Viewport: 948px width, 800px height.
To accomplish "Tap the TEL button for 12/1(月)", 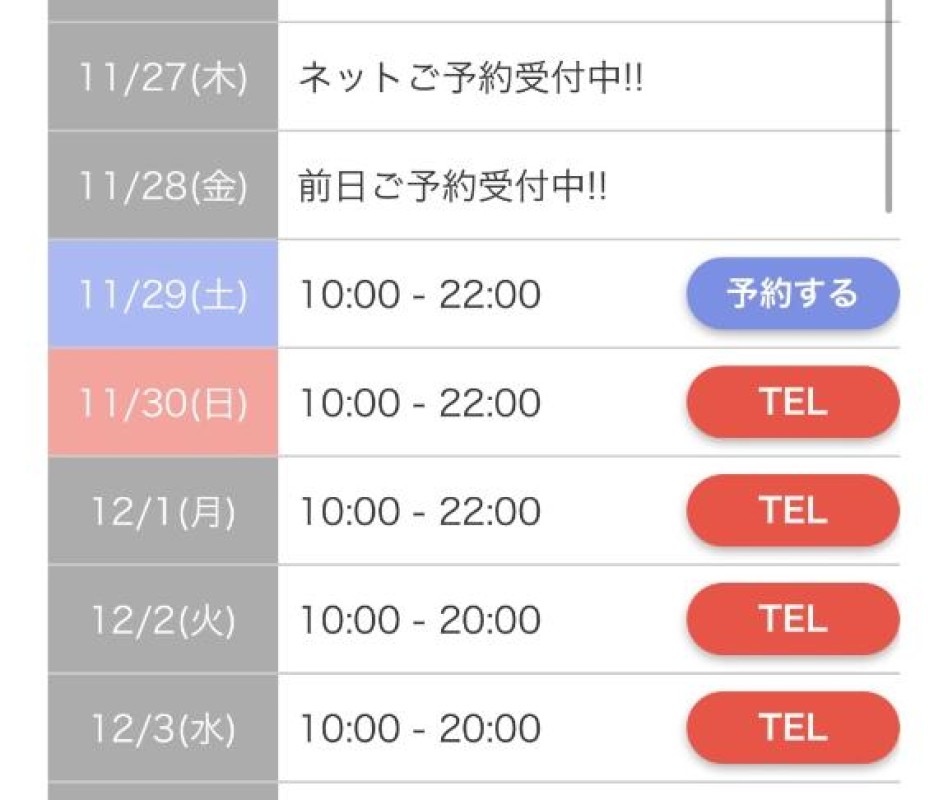I will pyautogui.click(x=792, y=510).
